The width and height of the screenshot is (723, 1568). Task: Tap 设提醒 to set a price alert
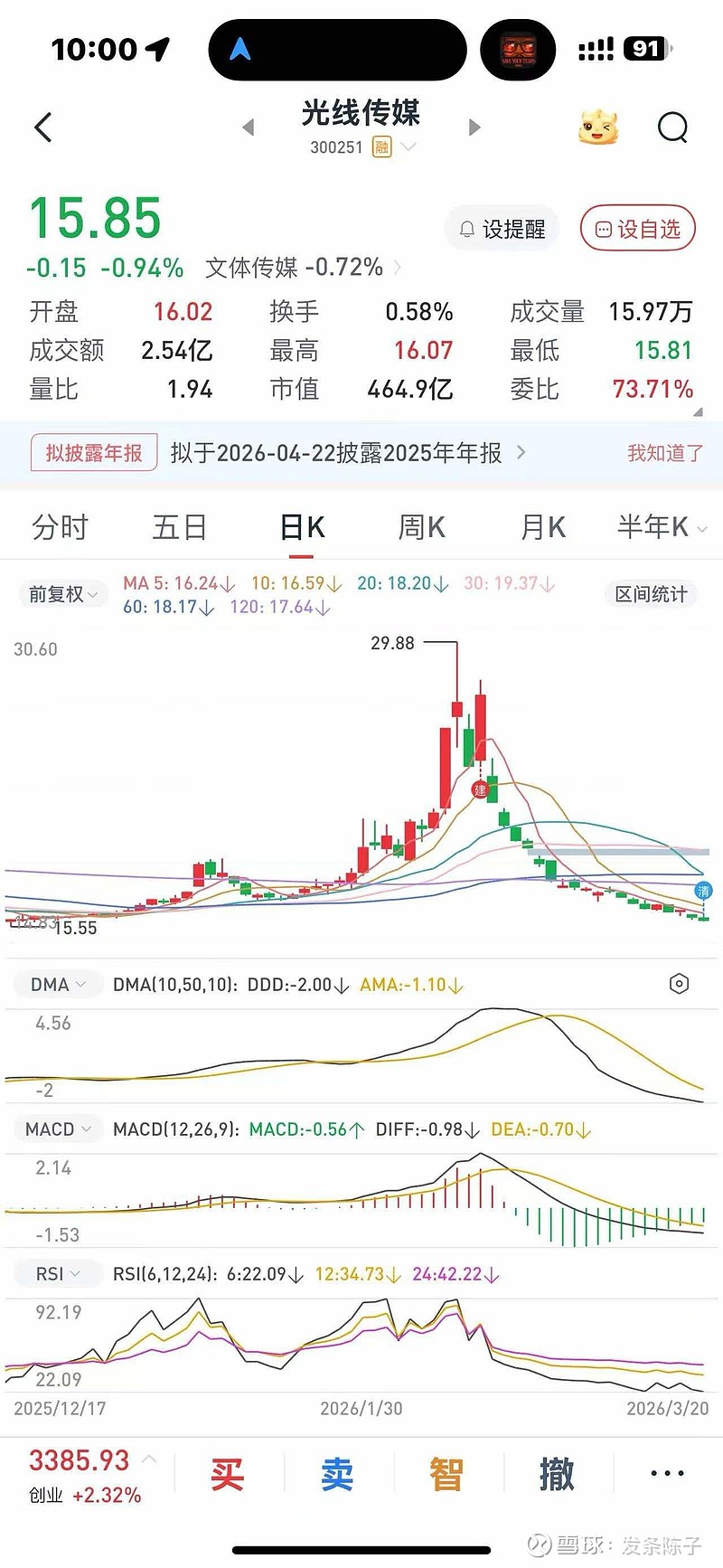pos(502,229)
